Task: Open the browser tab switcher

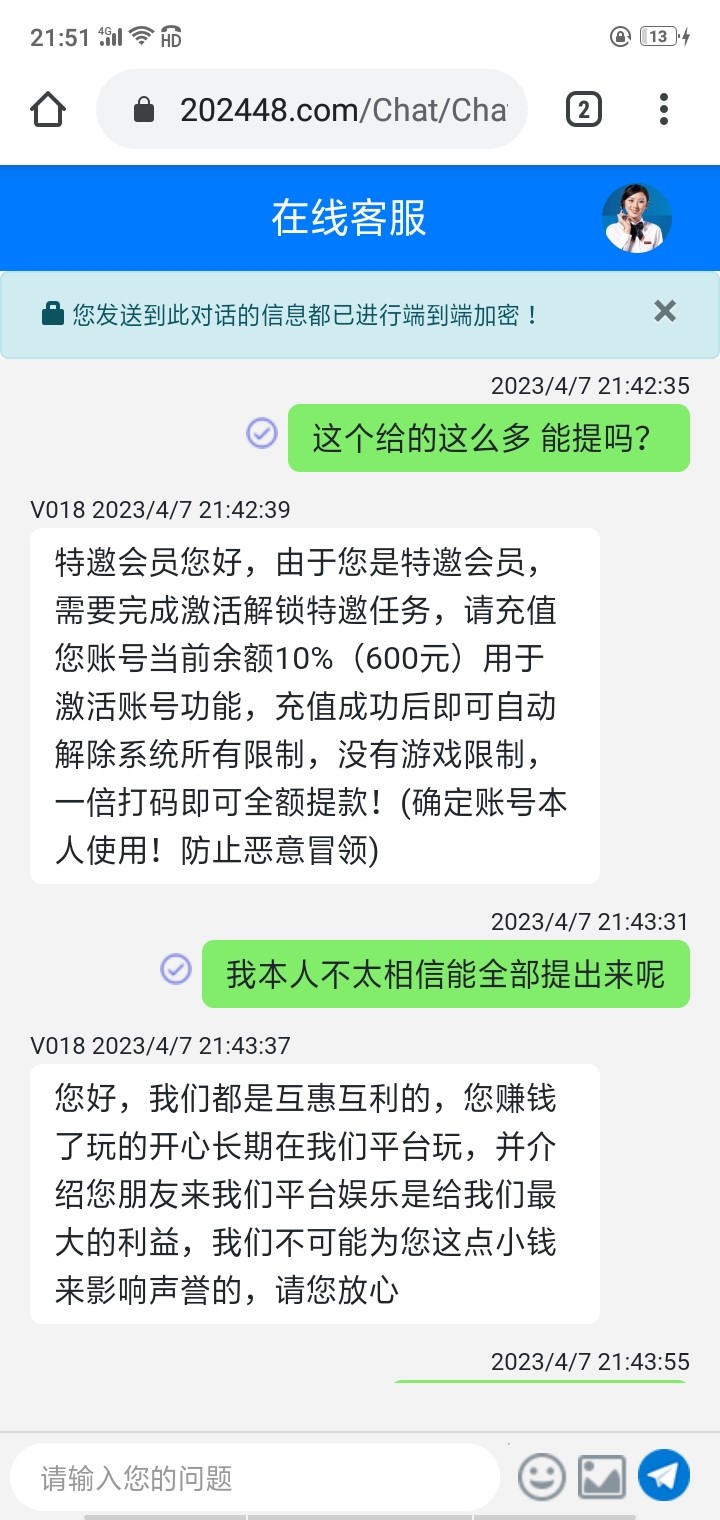Action: 584,110
